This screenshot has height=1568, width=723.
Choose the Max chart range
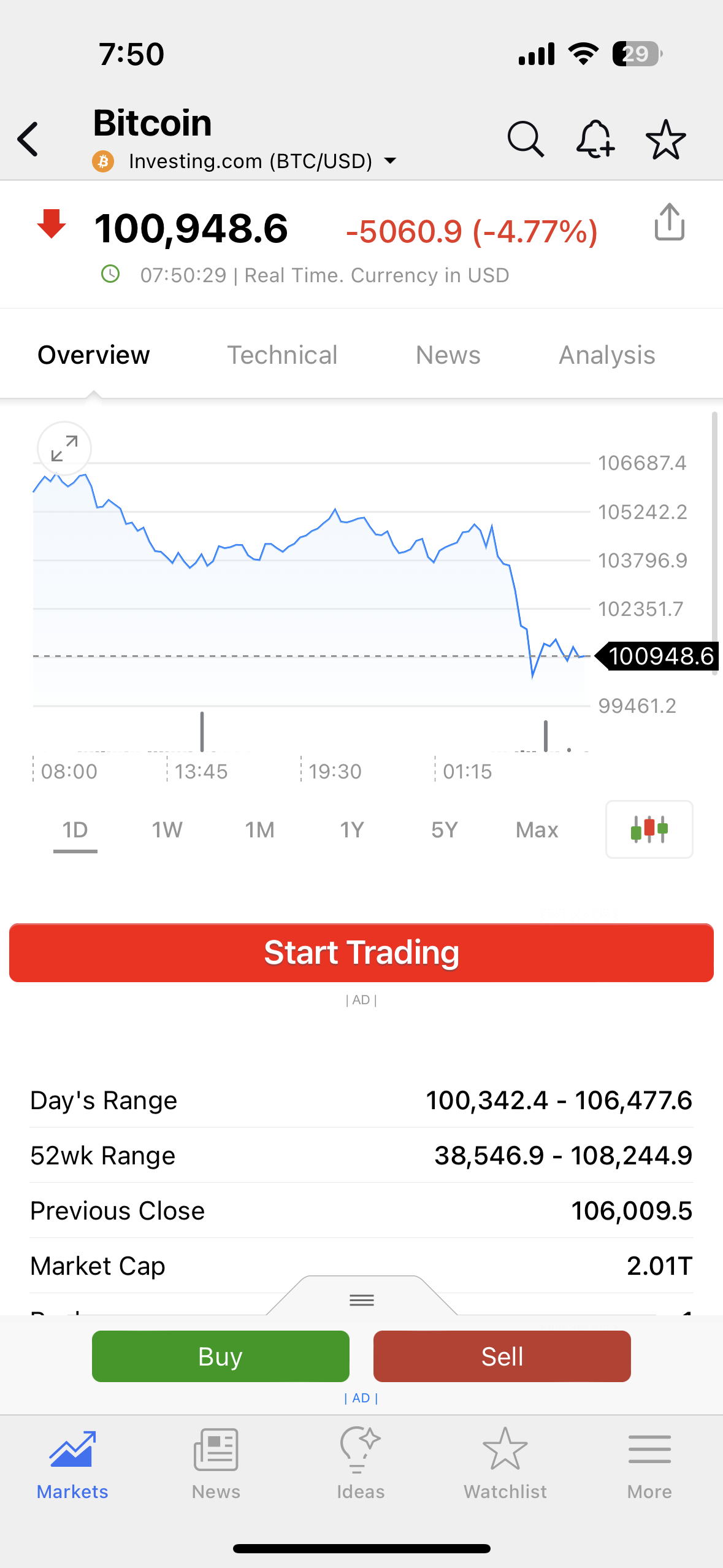(537, 830)
